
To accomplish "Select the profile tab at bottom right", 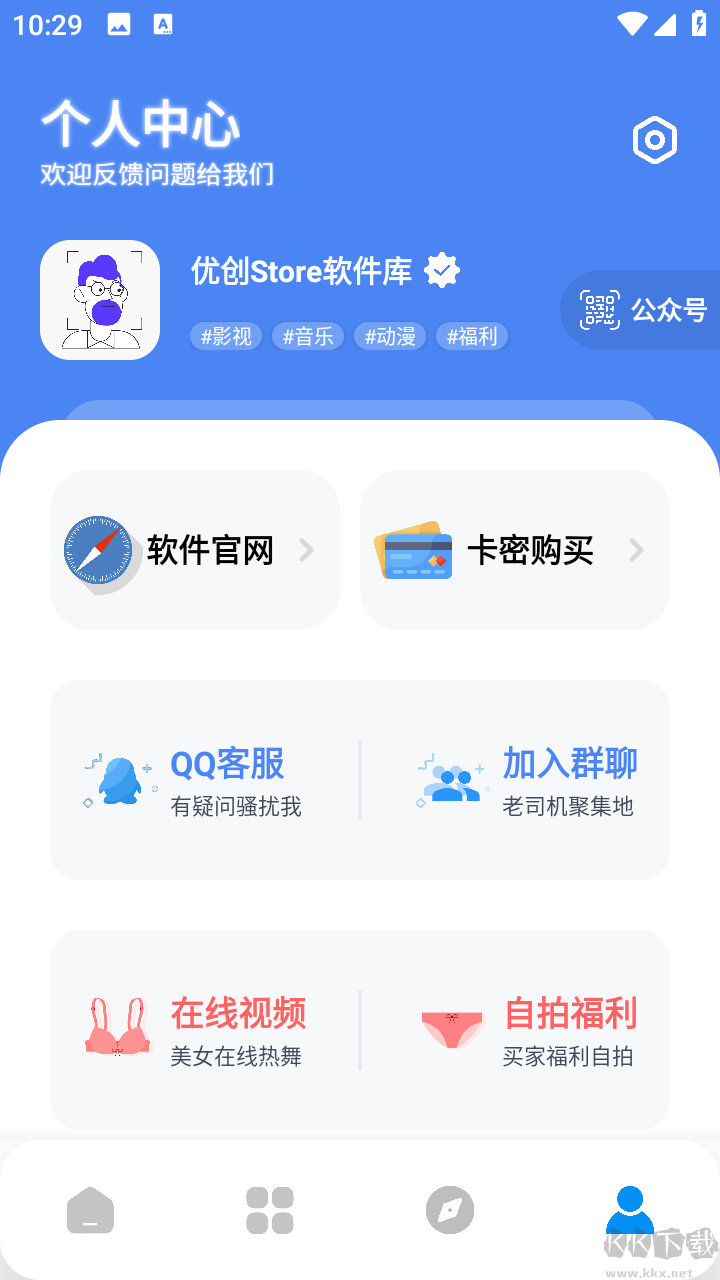I will coord(629,1210).
